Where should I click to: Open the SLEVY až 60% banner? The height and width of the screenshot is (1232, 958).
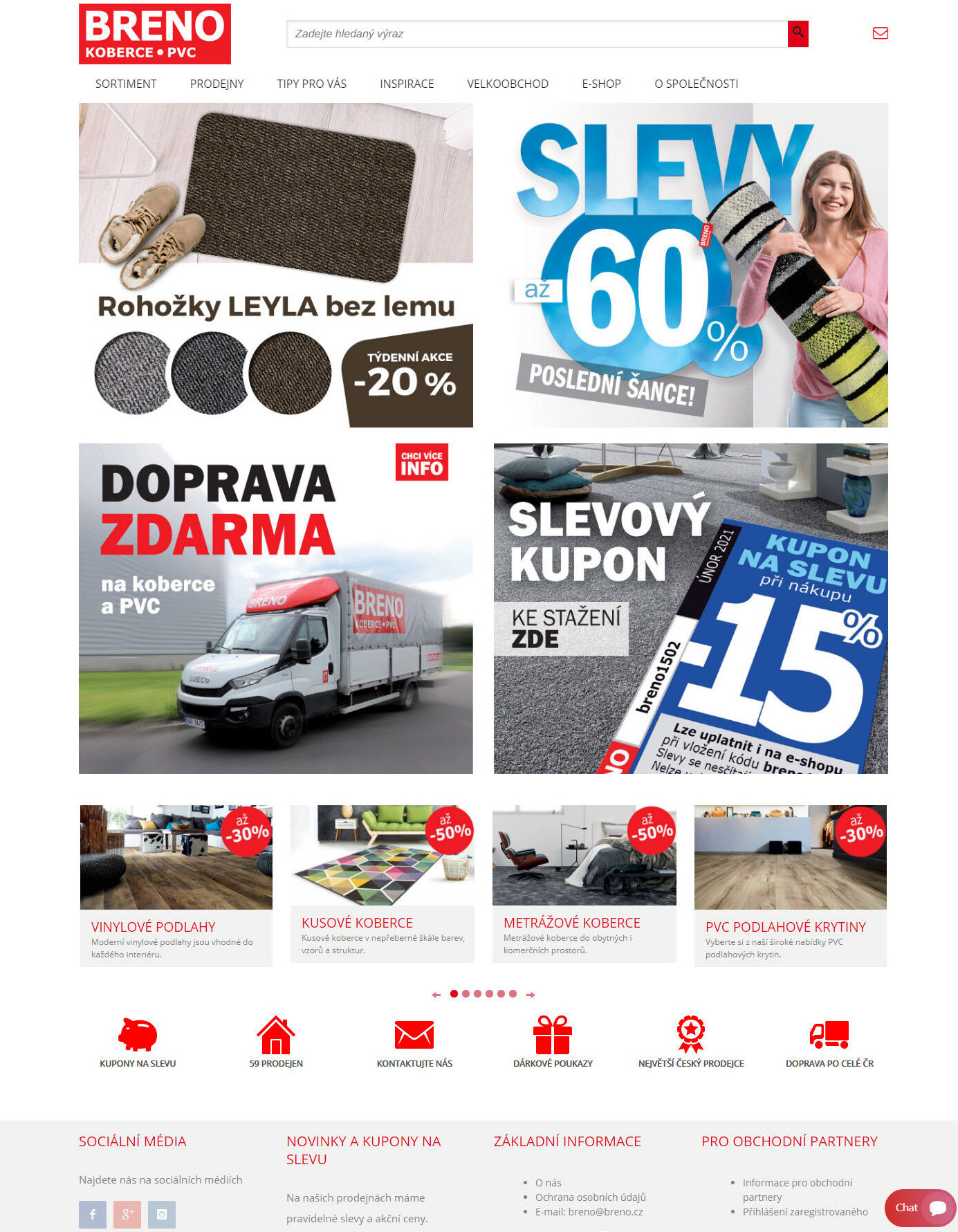click(x=690, y=265)
